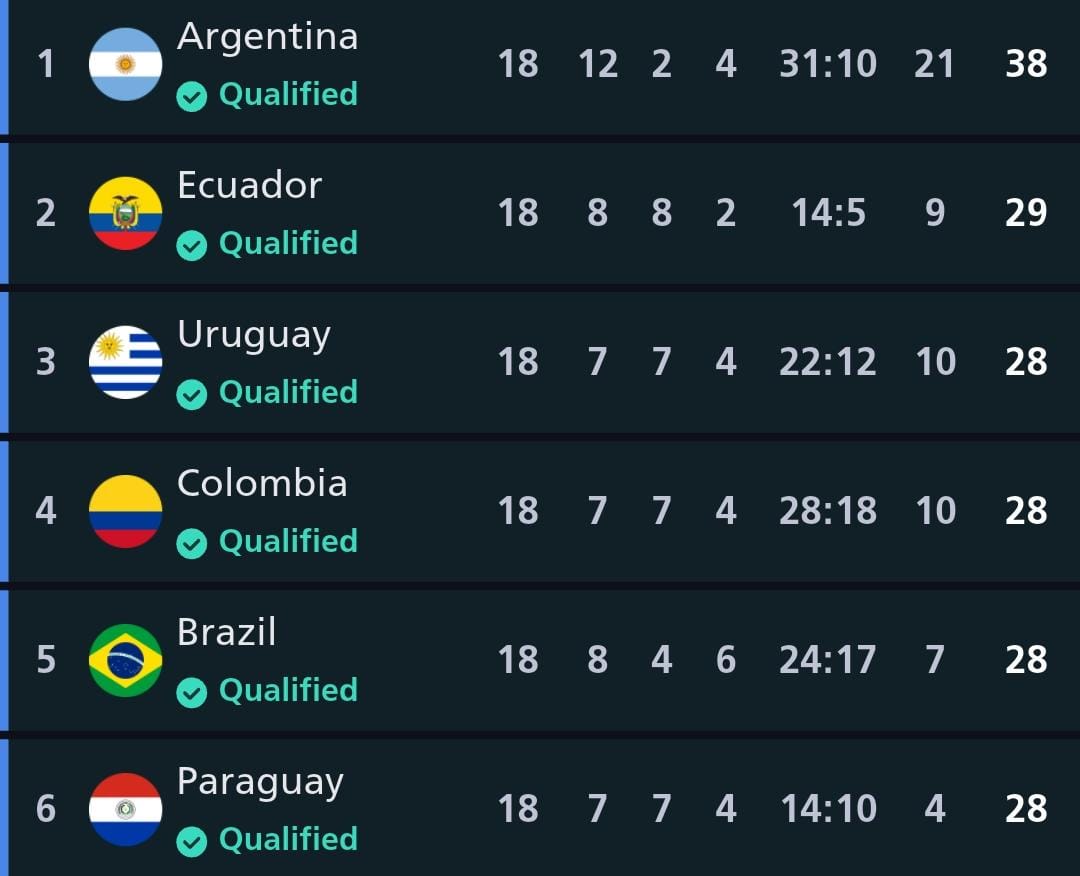Screen dimensions: 1080x876
Task: Open the Brazil team row
Action: point(226,634)
